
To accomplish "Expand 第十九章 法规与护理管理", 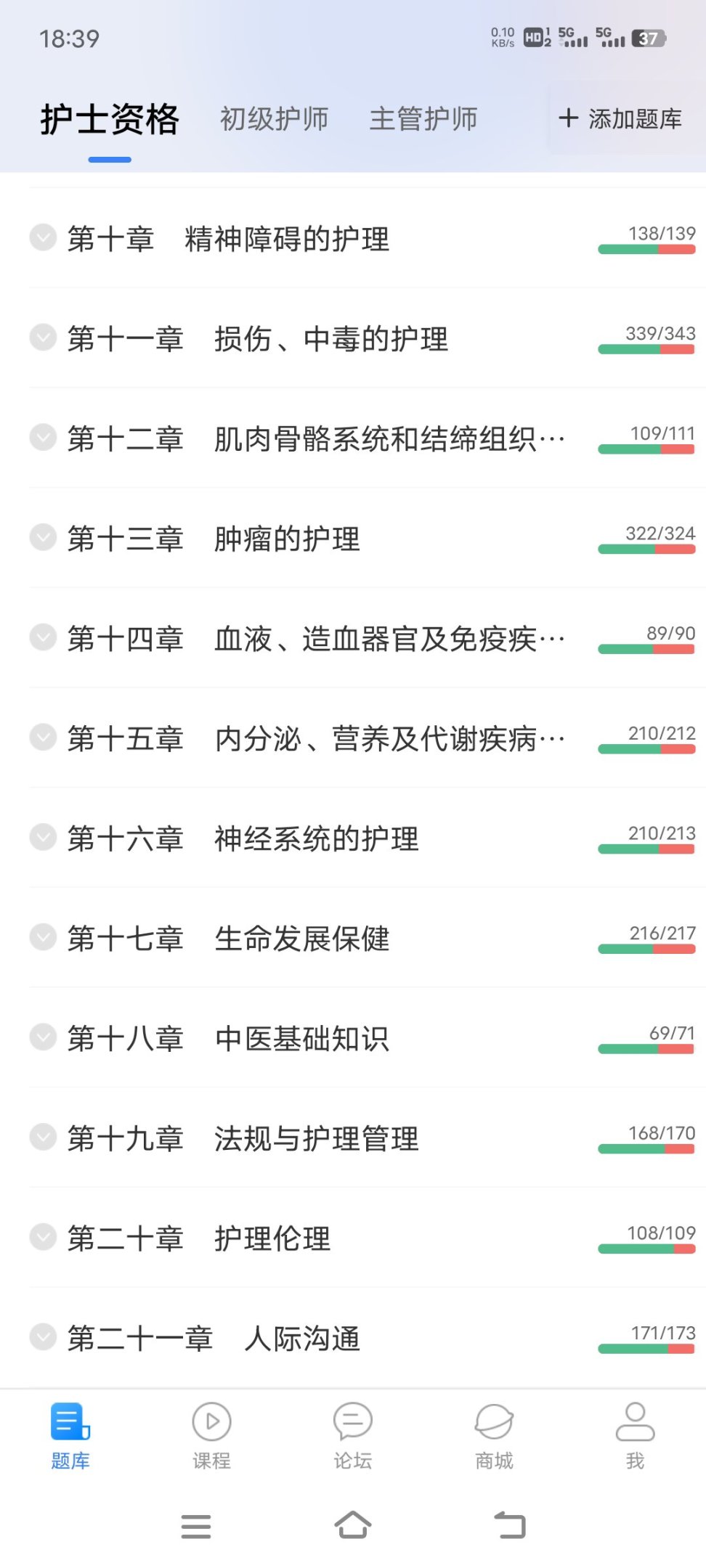I will click(x=43, y=1138).
